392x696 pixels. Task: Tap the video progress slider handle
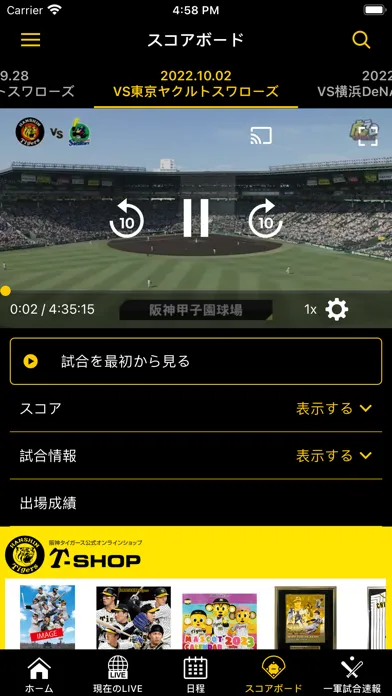[5, 291]
